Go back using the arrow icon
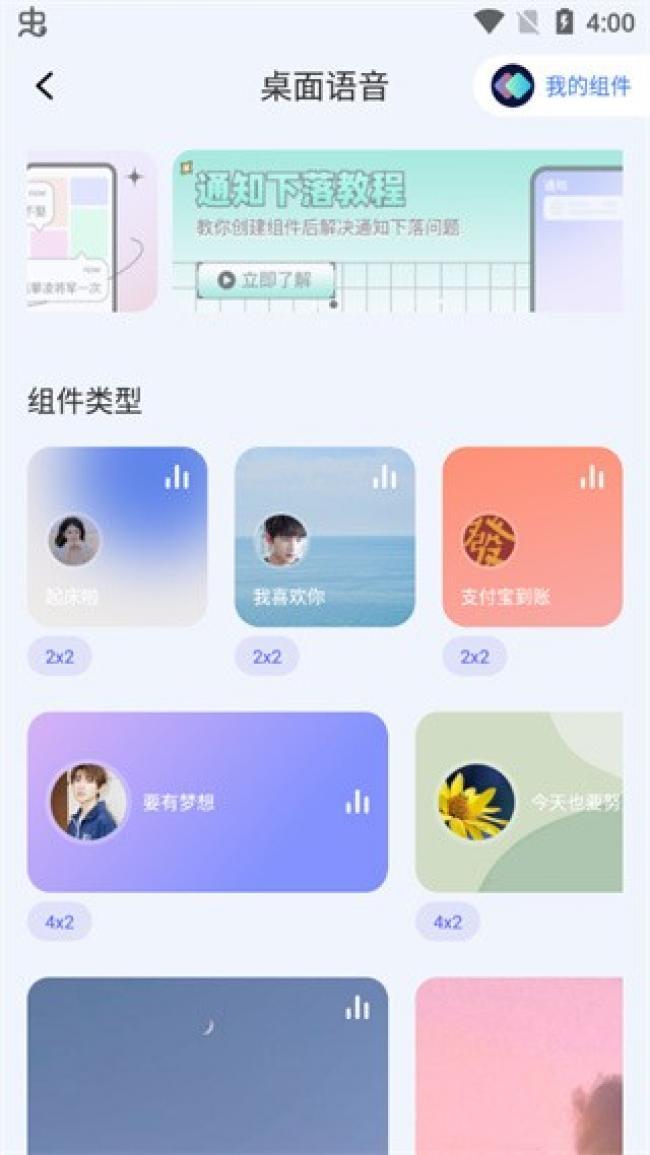 [44, 86]
